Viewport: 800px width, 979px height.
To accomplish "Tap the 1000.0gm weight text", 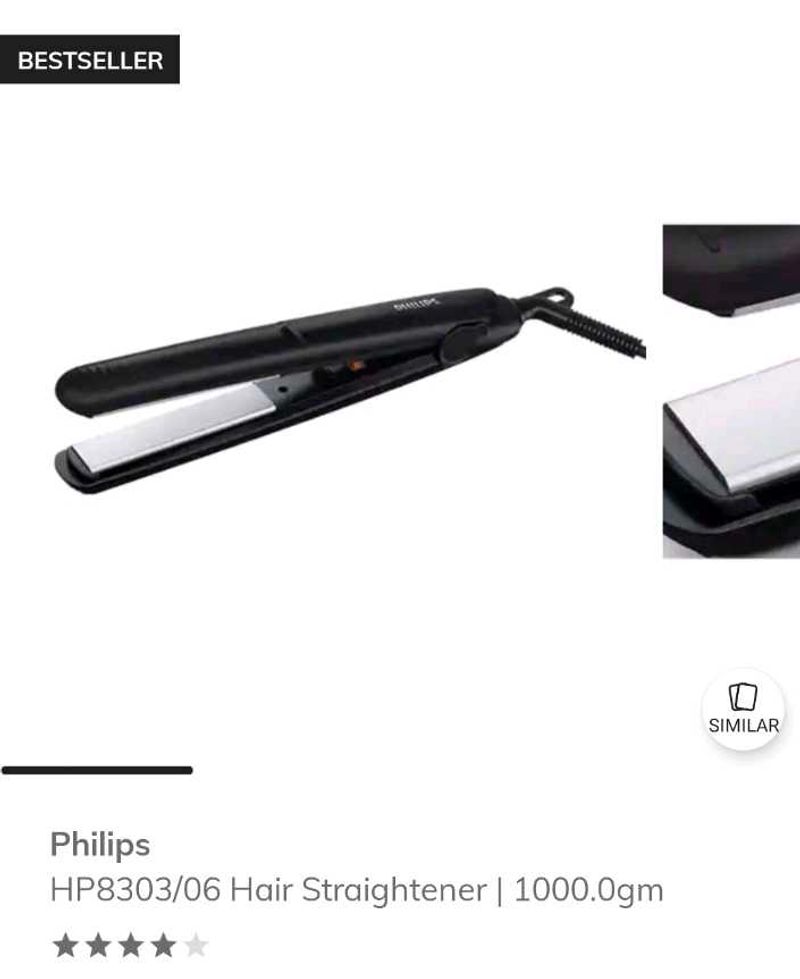I will [x=590, y=887].
